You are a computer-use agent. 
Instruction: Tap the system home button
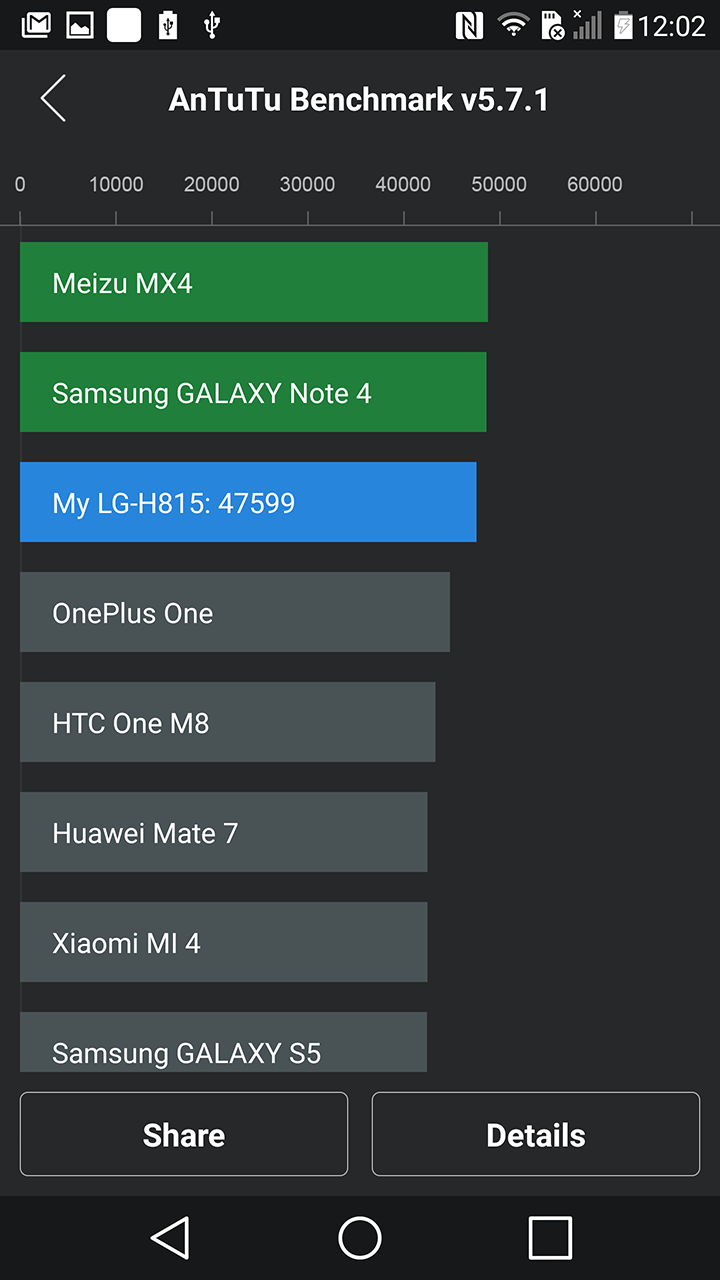tap(360, 1238)
